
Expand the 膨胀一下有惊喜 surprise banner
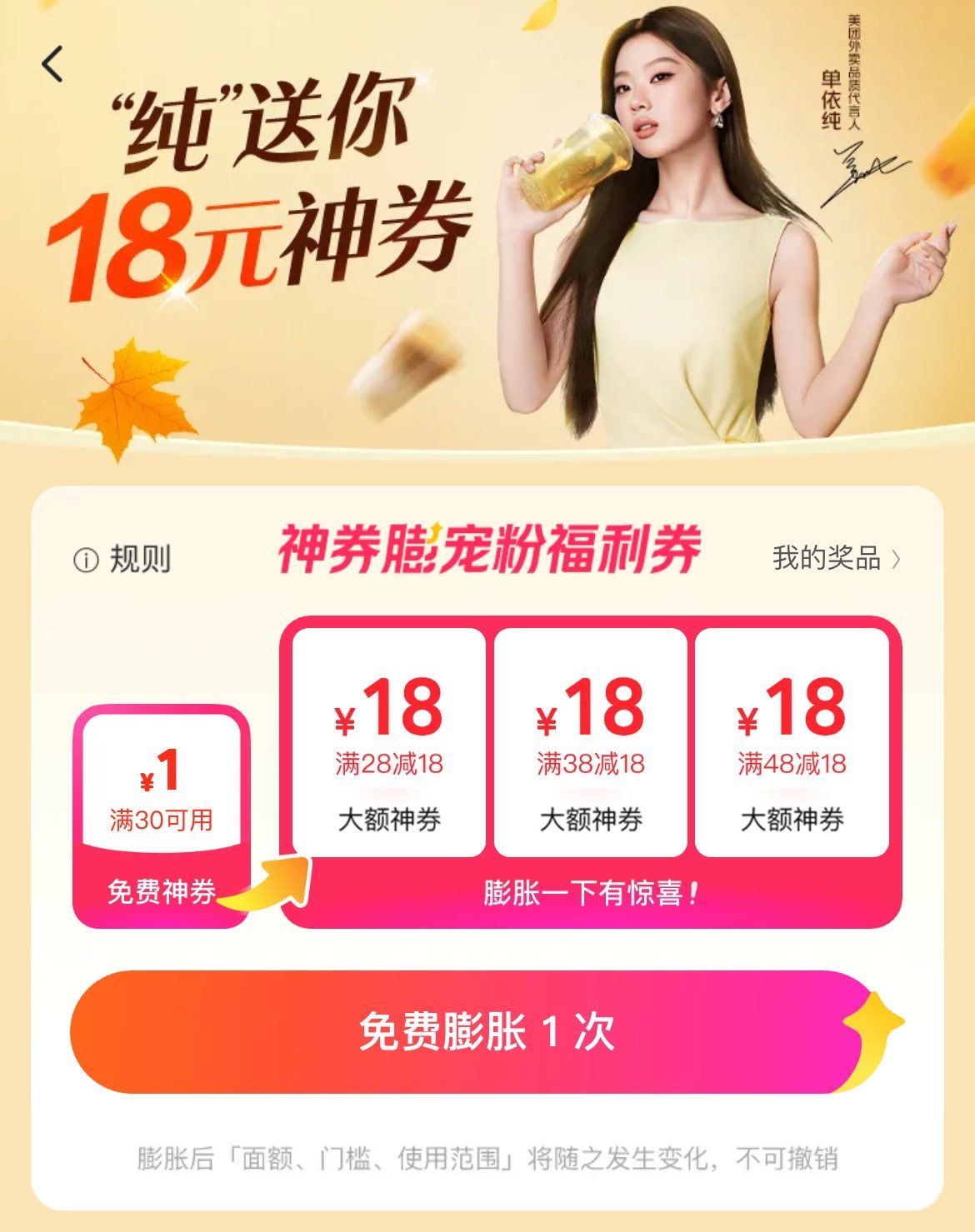tap(589, 890)
